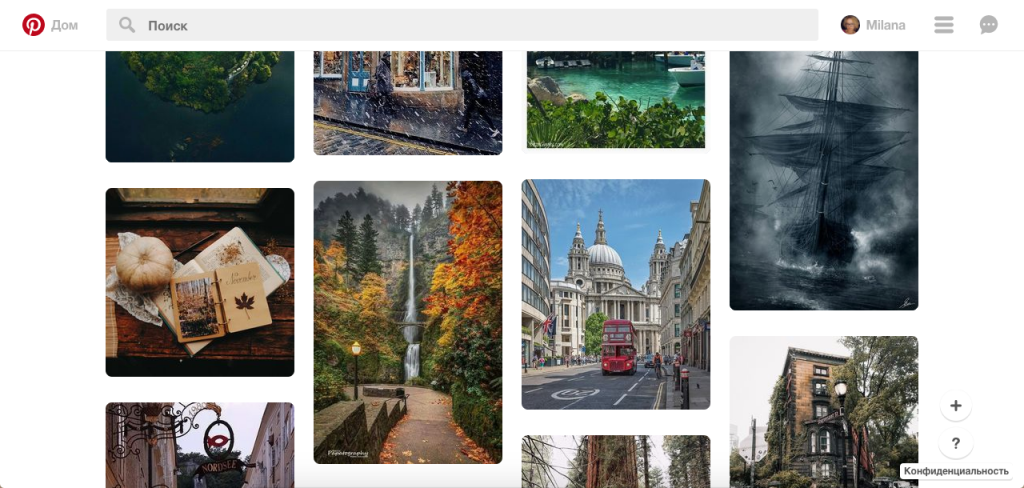Open the ivy-covered building pin

click(x=824, y=412)
